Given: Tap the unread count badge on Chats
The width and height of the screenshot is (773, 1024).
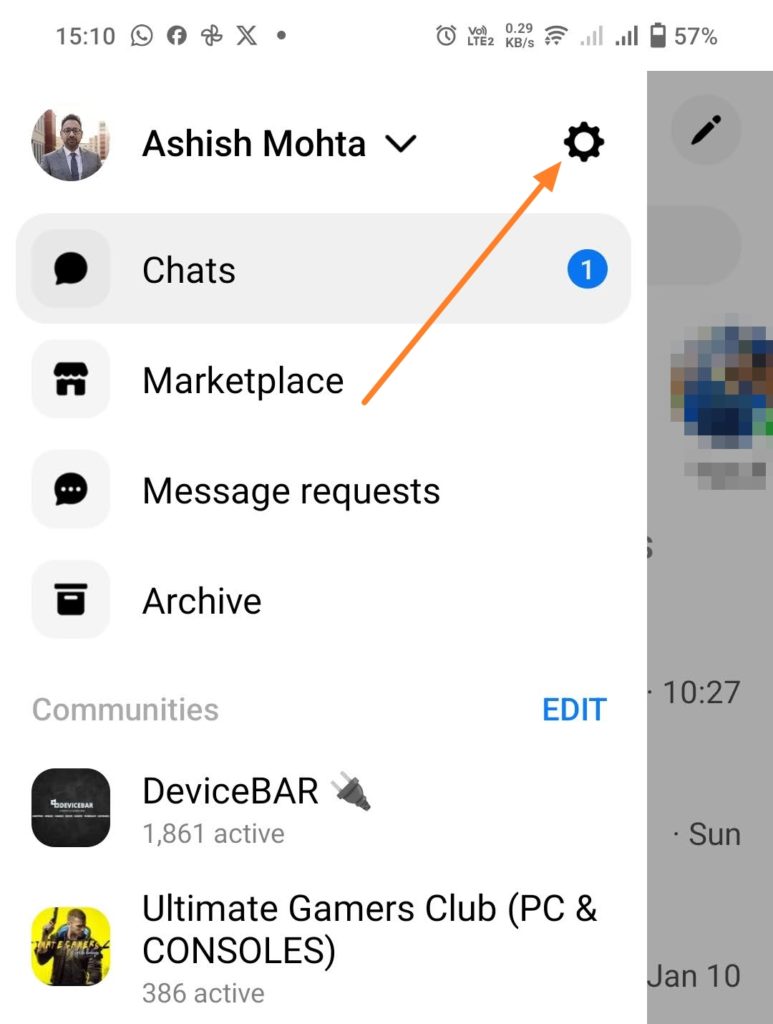Looking at the screenshot, I should 588,268.
